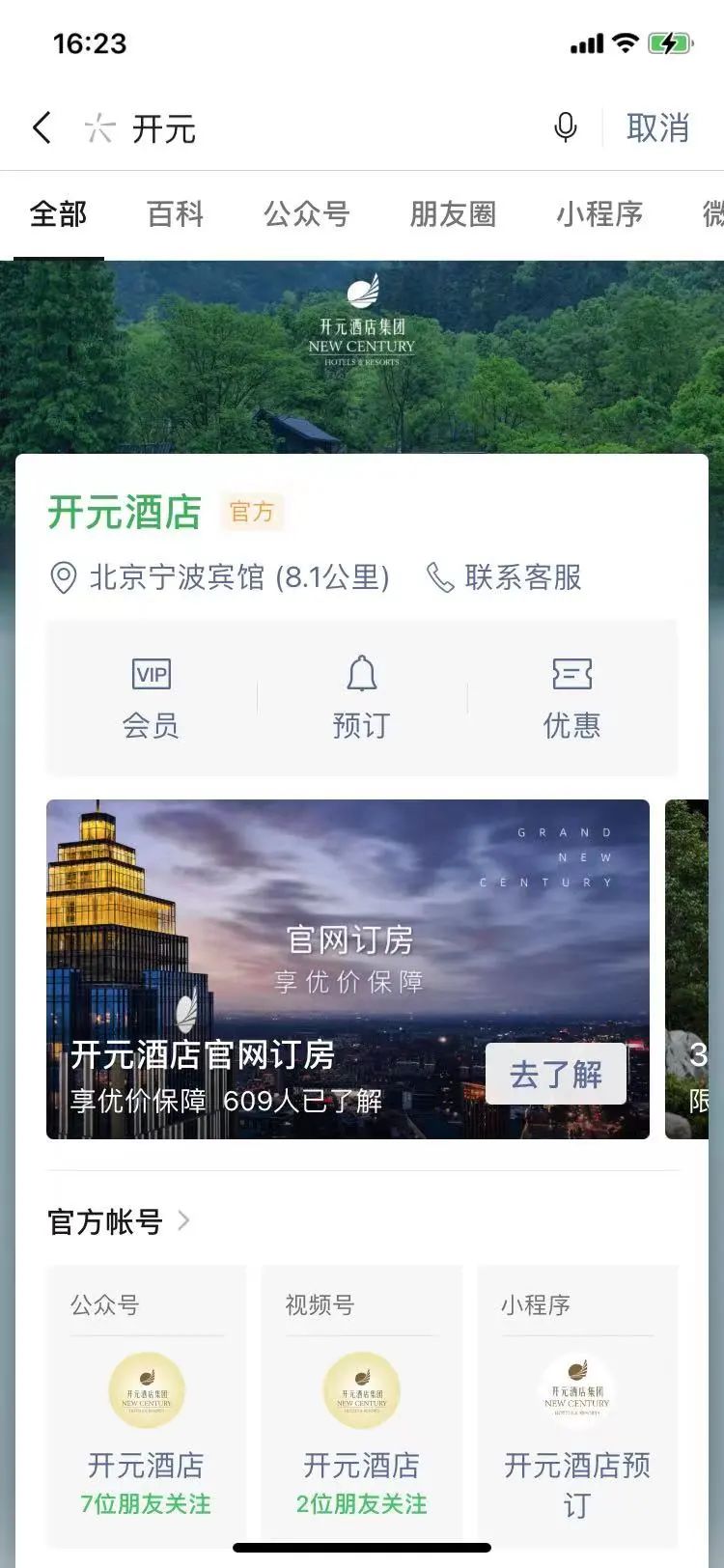Expand the 官方帐号 section
Screen dimensions: 724x1568
pyautogui.click(x=118, y=1221)
